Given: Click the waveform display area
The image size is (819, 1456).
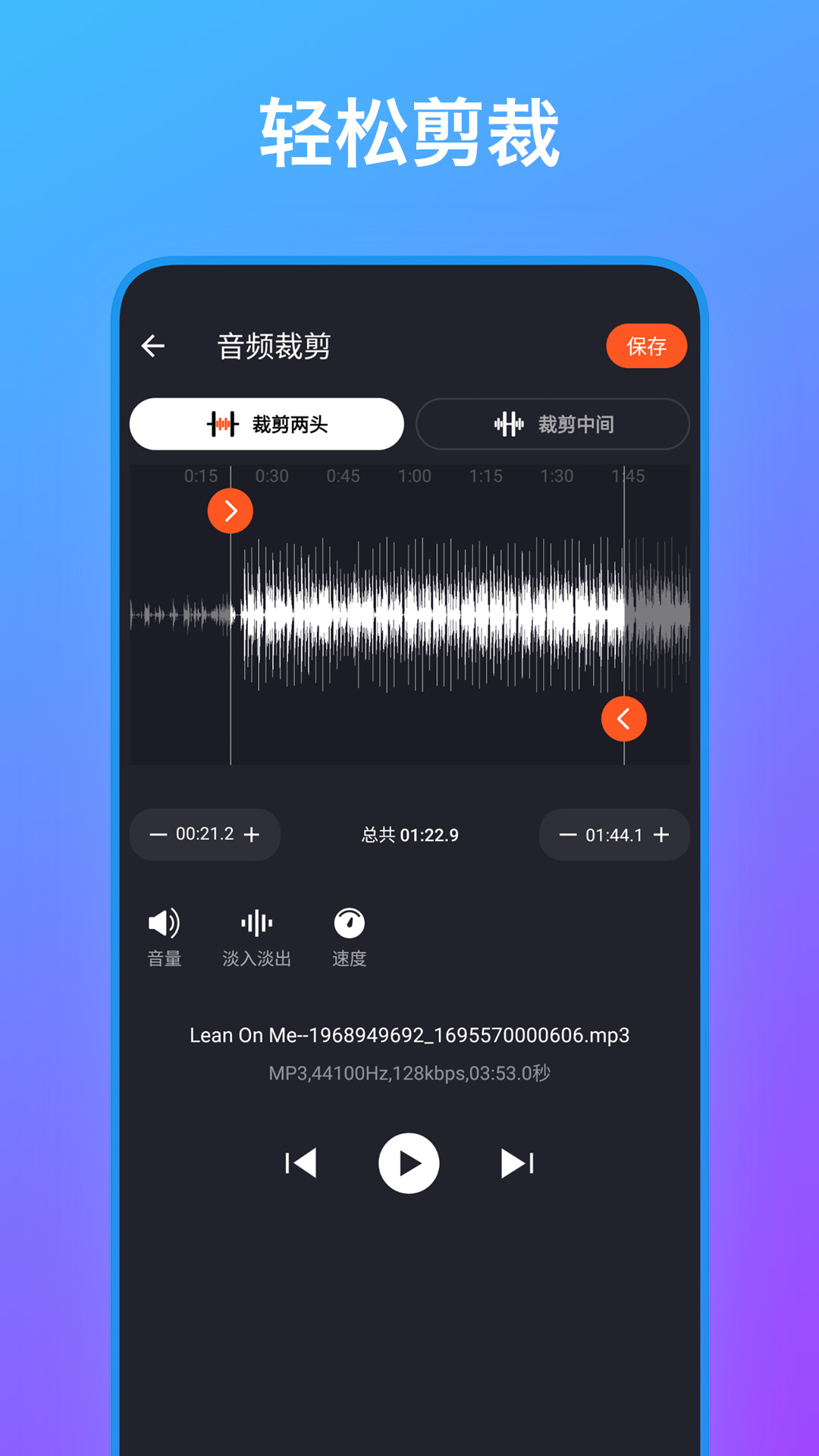Looking at the screenshot, I should 409,614.
